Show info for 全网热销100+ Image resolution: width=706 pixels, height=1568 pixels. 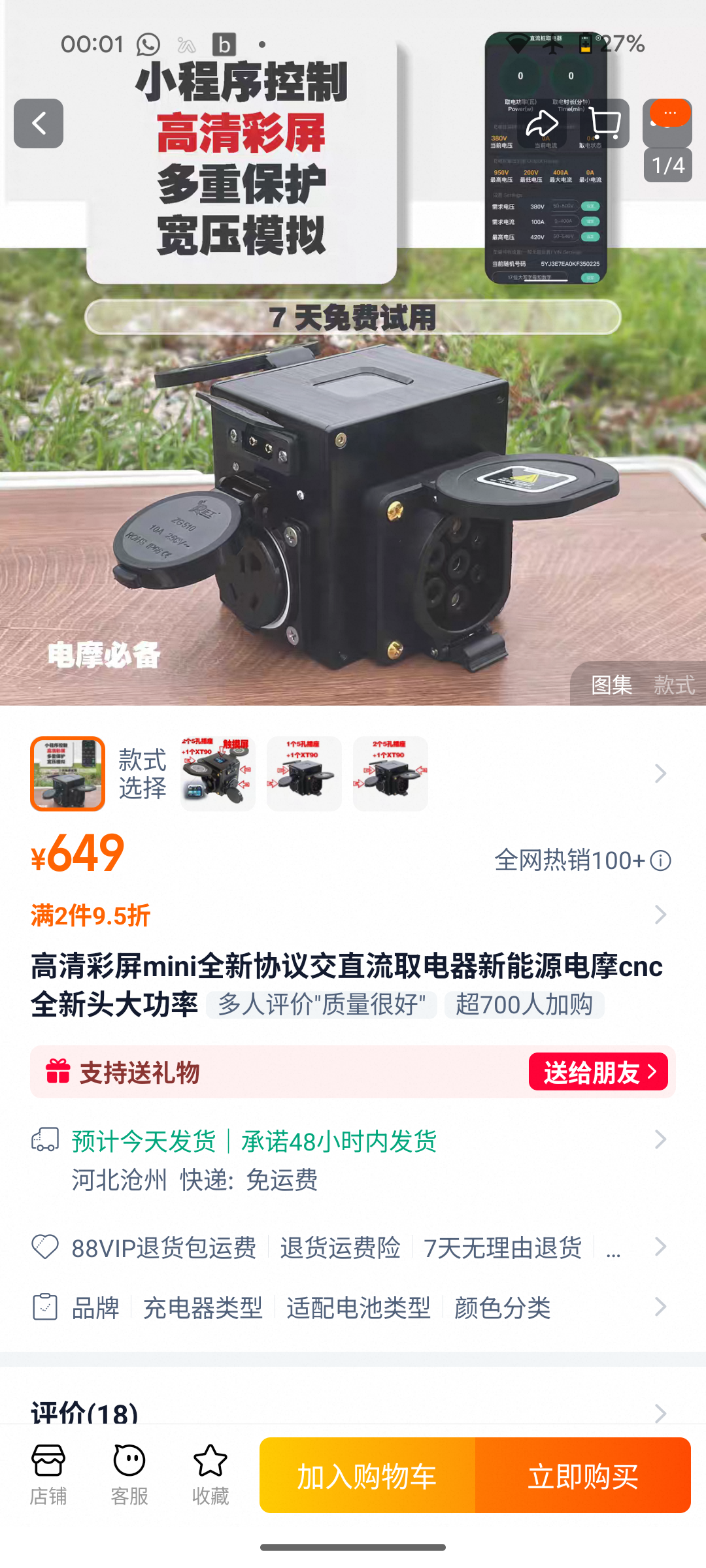[660, 860]
